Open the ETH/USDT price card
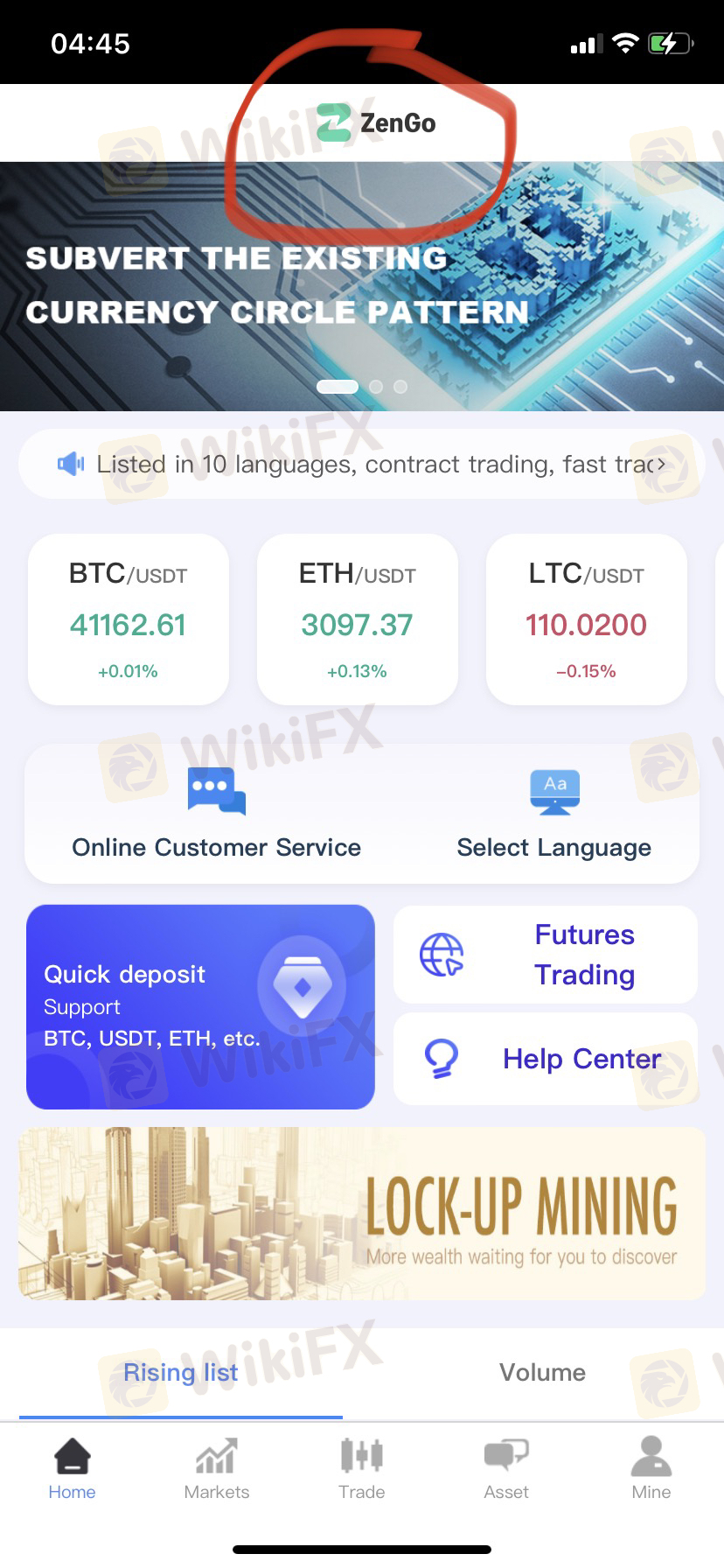 click(358, 619)
